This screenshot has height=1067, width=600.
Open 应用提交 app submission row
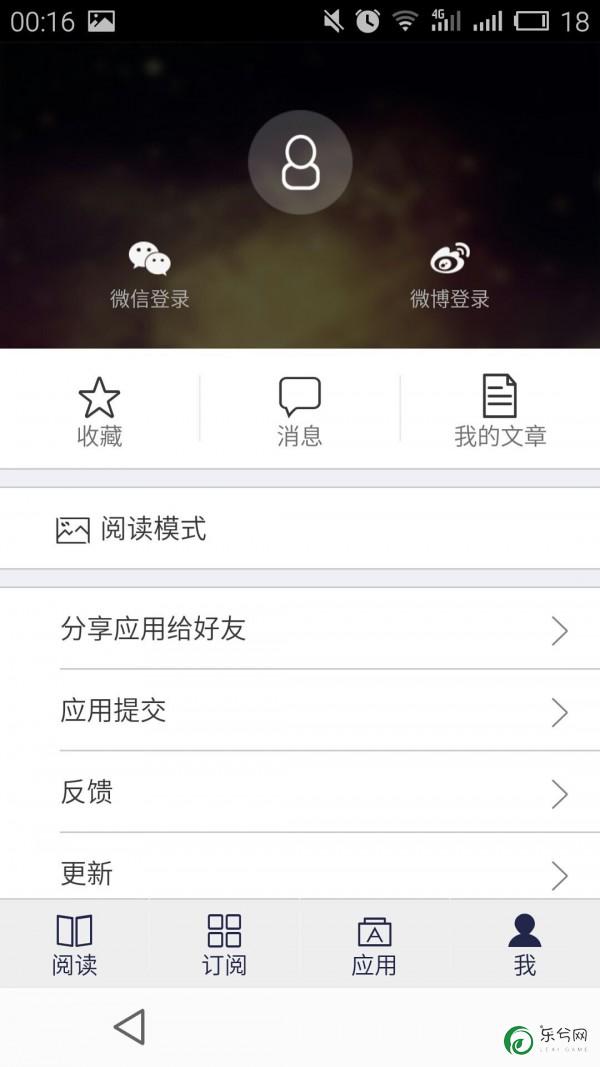click(x=300, y=710)
